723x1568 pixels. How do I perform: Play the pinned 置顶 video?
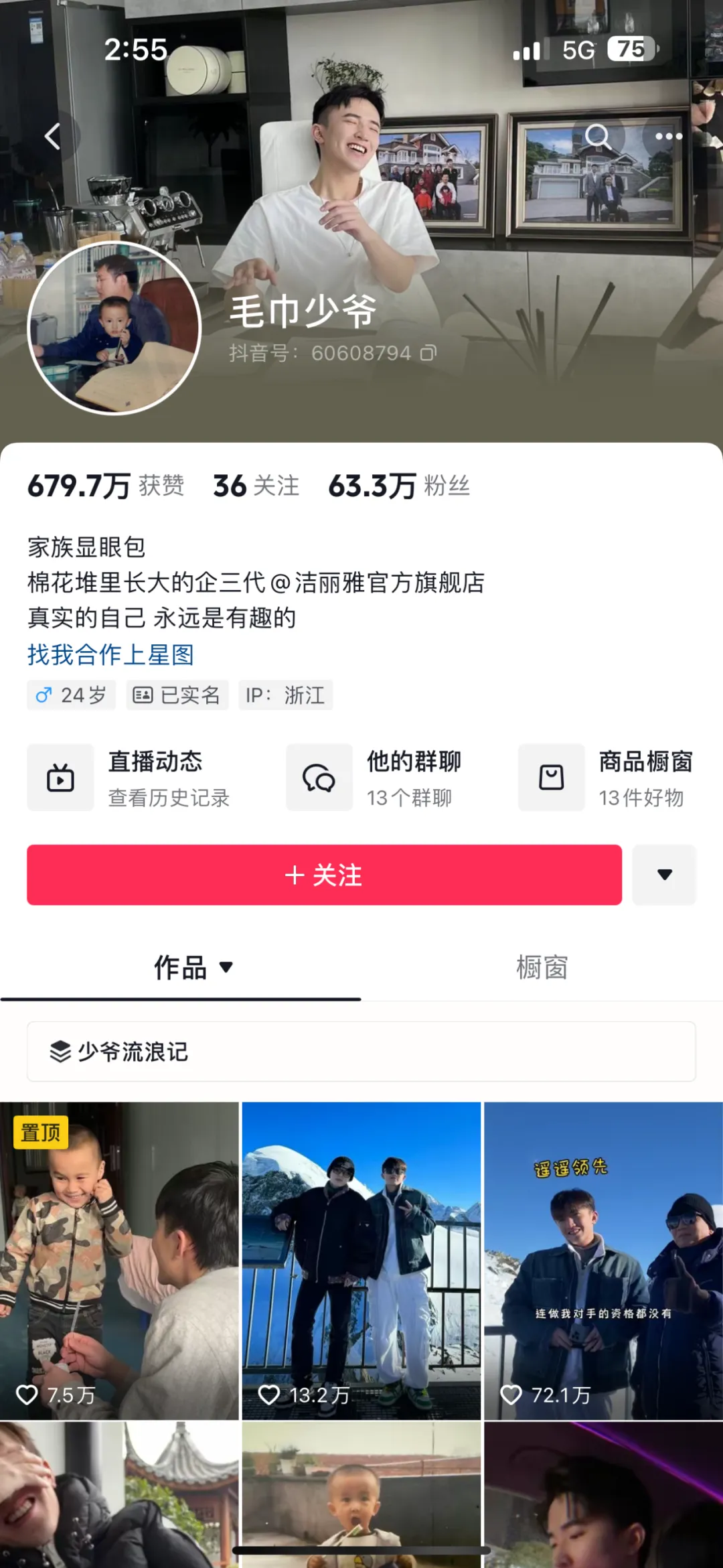click(119, 1261)
